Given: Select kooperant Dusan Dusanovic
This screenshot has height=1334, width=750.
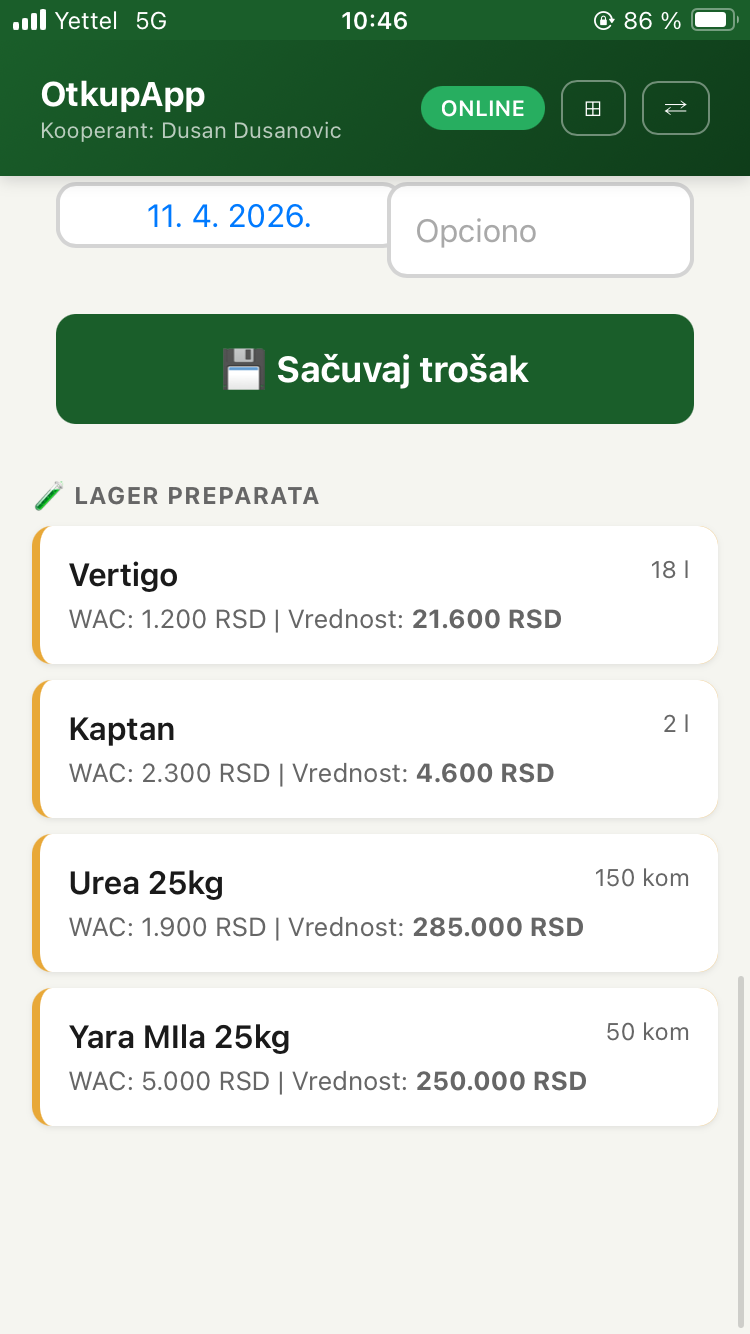Looking at the screenshot, I should click(x=192, y=130).
